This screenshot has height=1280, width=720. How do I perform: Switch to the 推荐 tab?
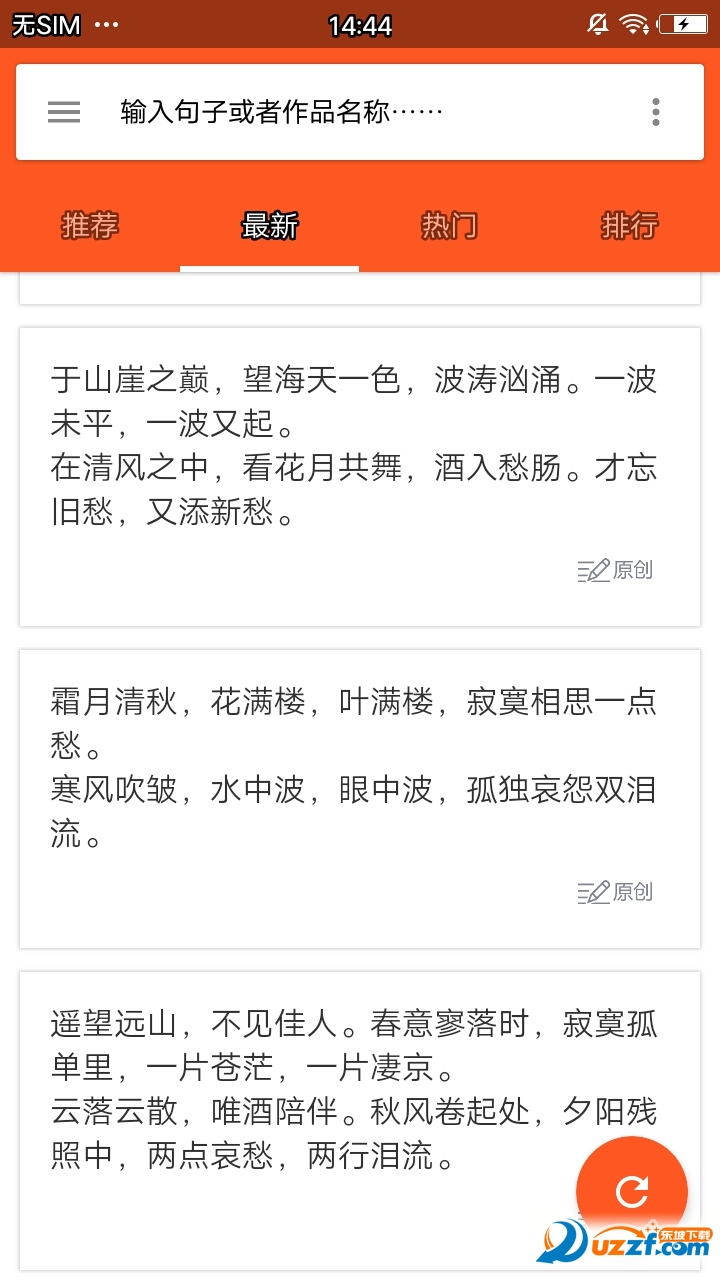pyautogui.click(x=89, y=227)
